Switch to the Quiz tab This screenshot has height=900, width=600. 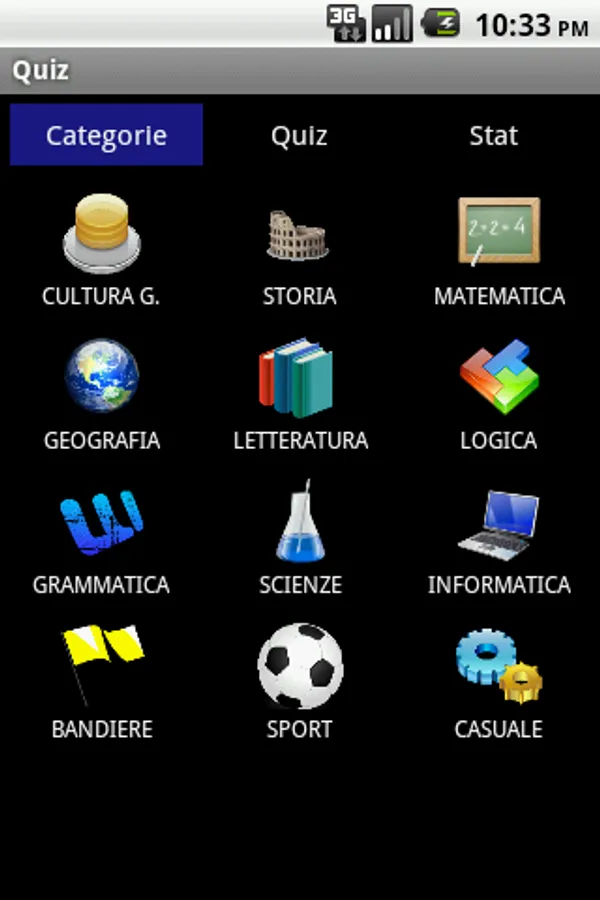[x=299, y=135]
